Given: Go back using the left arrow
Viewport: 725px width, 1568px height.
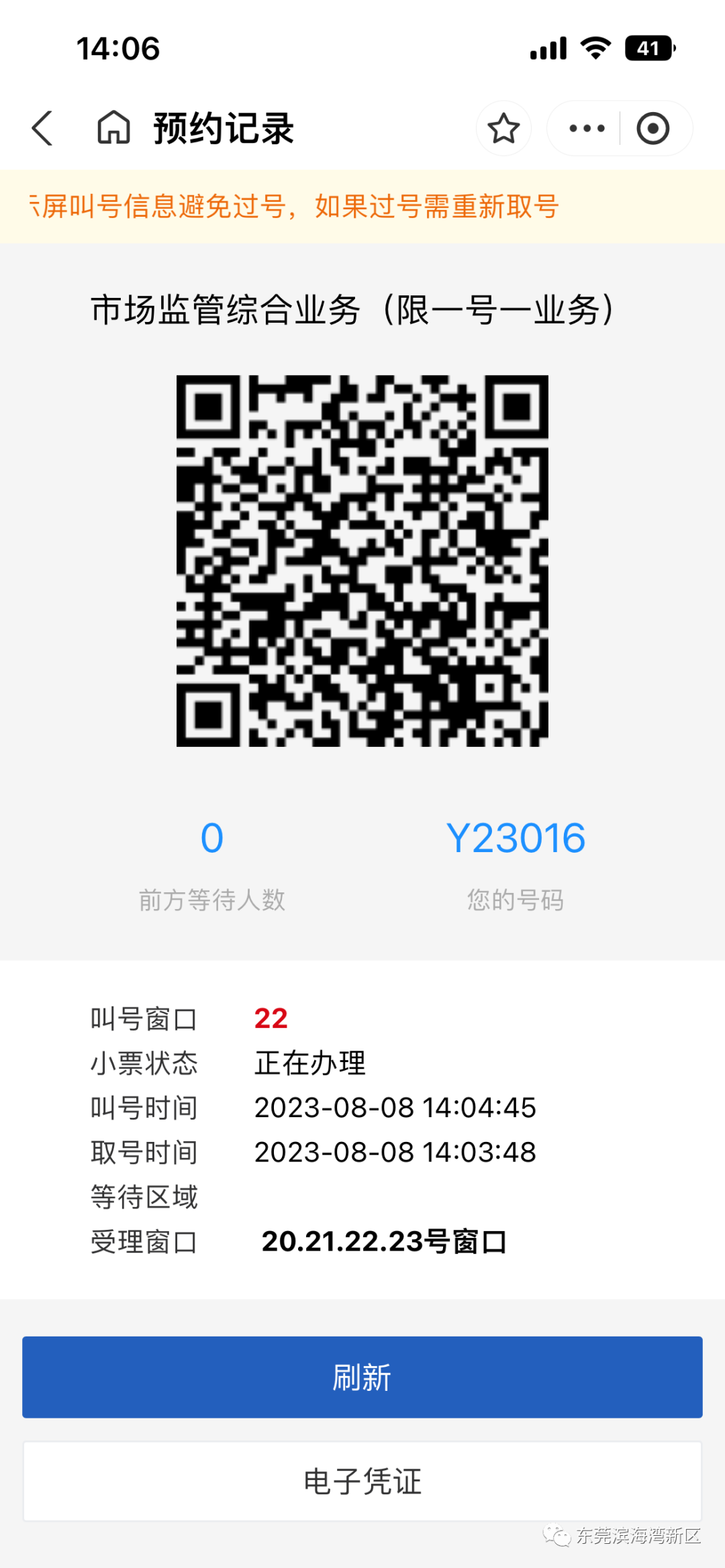Looking at the screenshot, I should 42,128.
